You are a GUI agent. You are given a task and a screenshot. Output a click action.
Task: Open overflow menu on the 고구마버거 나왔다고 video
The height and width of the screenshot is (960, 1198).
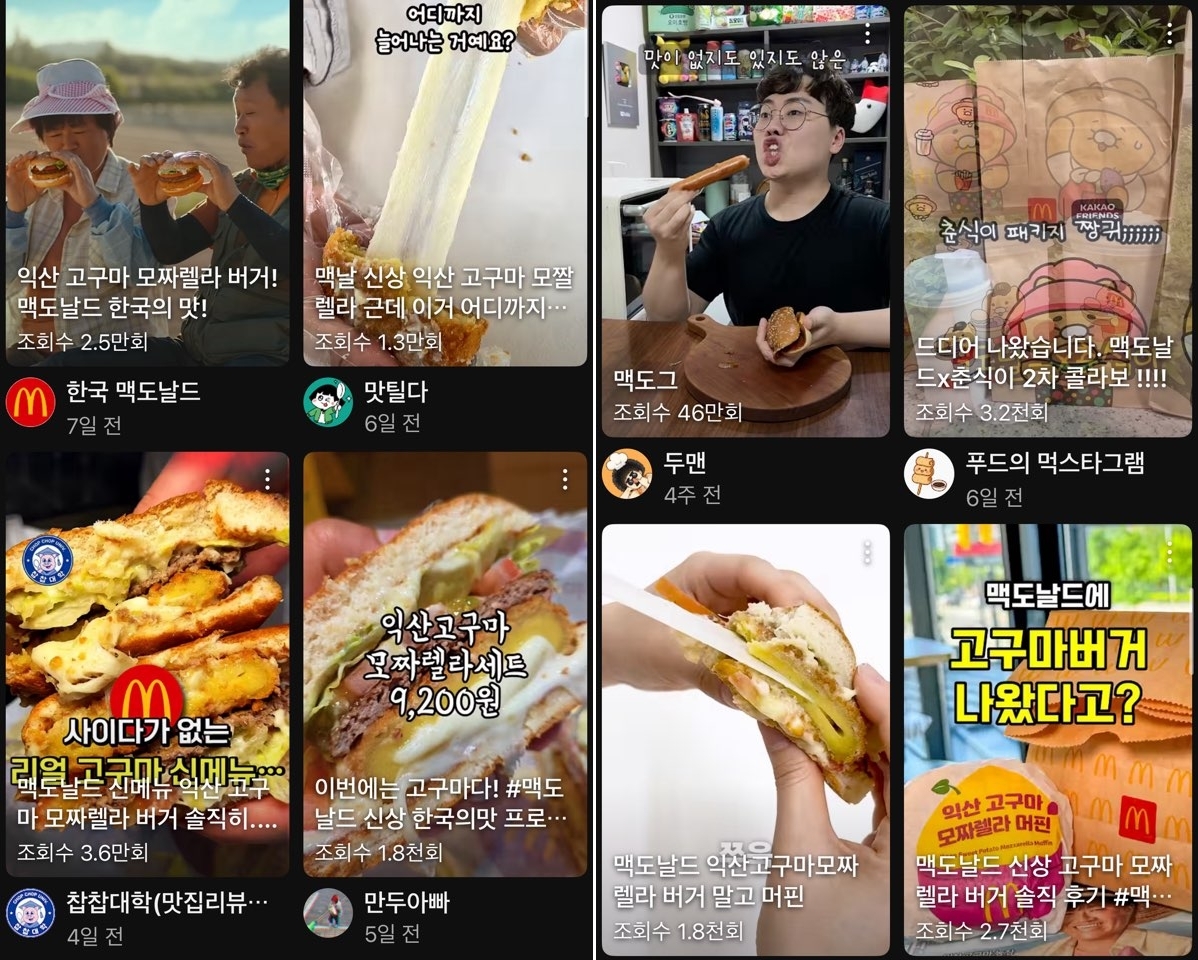1169,552
